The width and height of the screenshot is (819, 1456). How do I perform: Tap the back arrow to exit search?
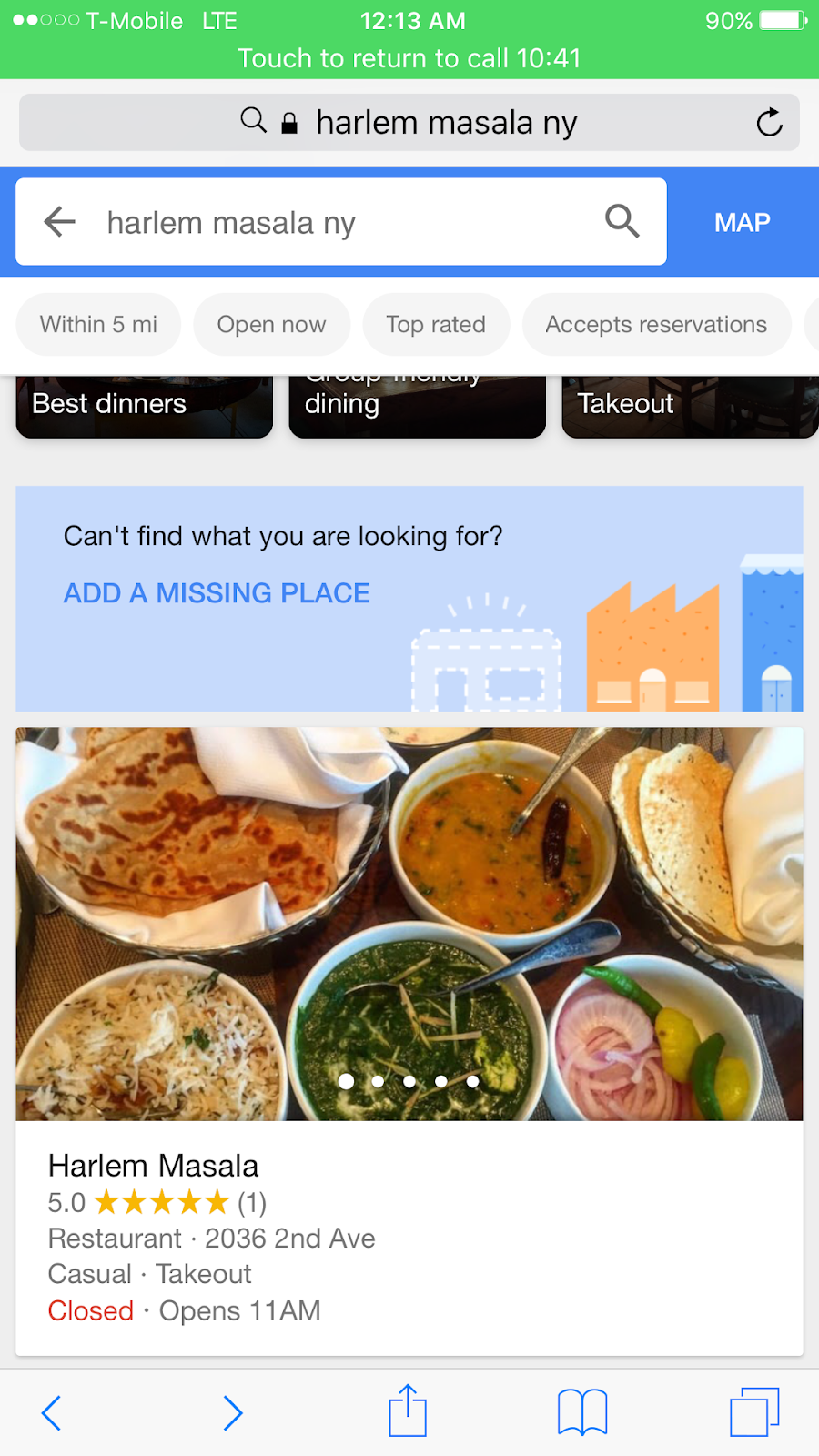(x=58, y=221)
